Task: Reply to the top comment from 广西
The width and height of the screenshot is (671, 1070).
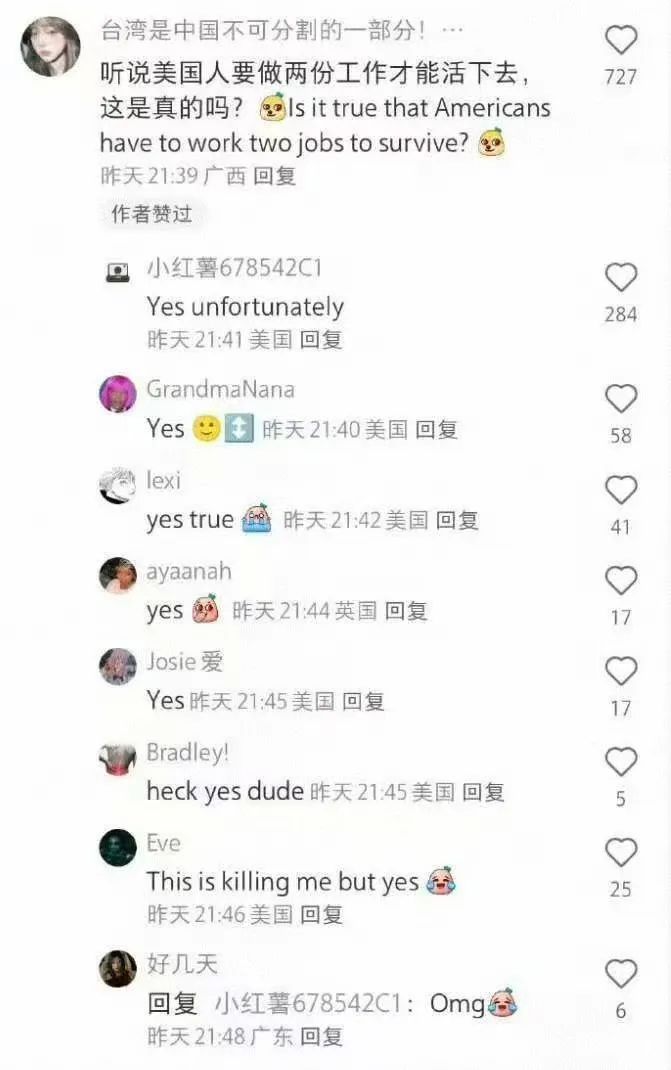Action: 275,176
